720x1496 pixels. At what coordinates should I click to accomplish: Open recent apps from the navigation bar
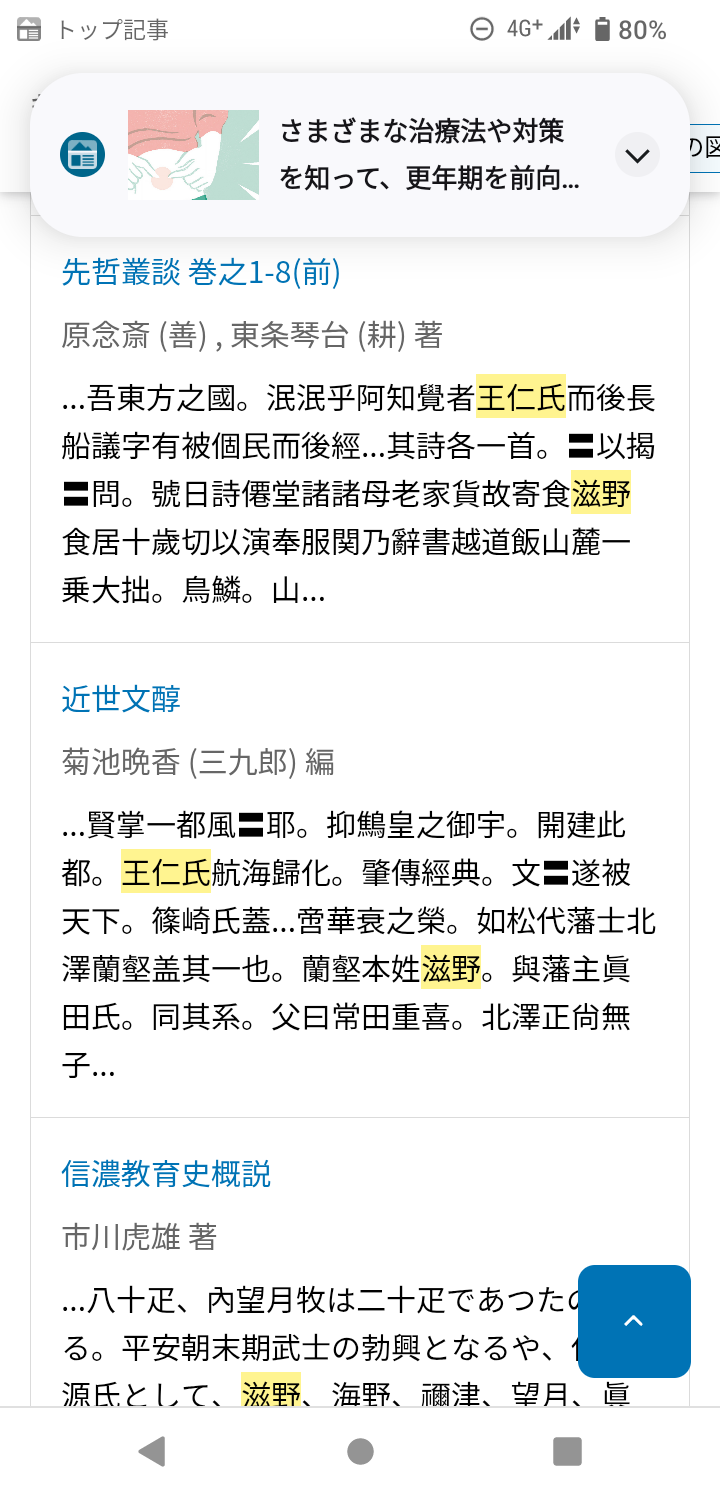pyautogui.click(x=567, y=1451)
